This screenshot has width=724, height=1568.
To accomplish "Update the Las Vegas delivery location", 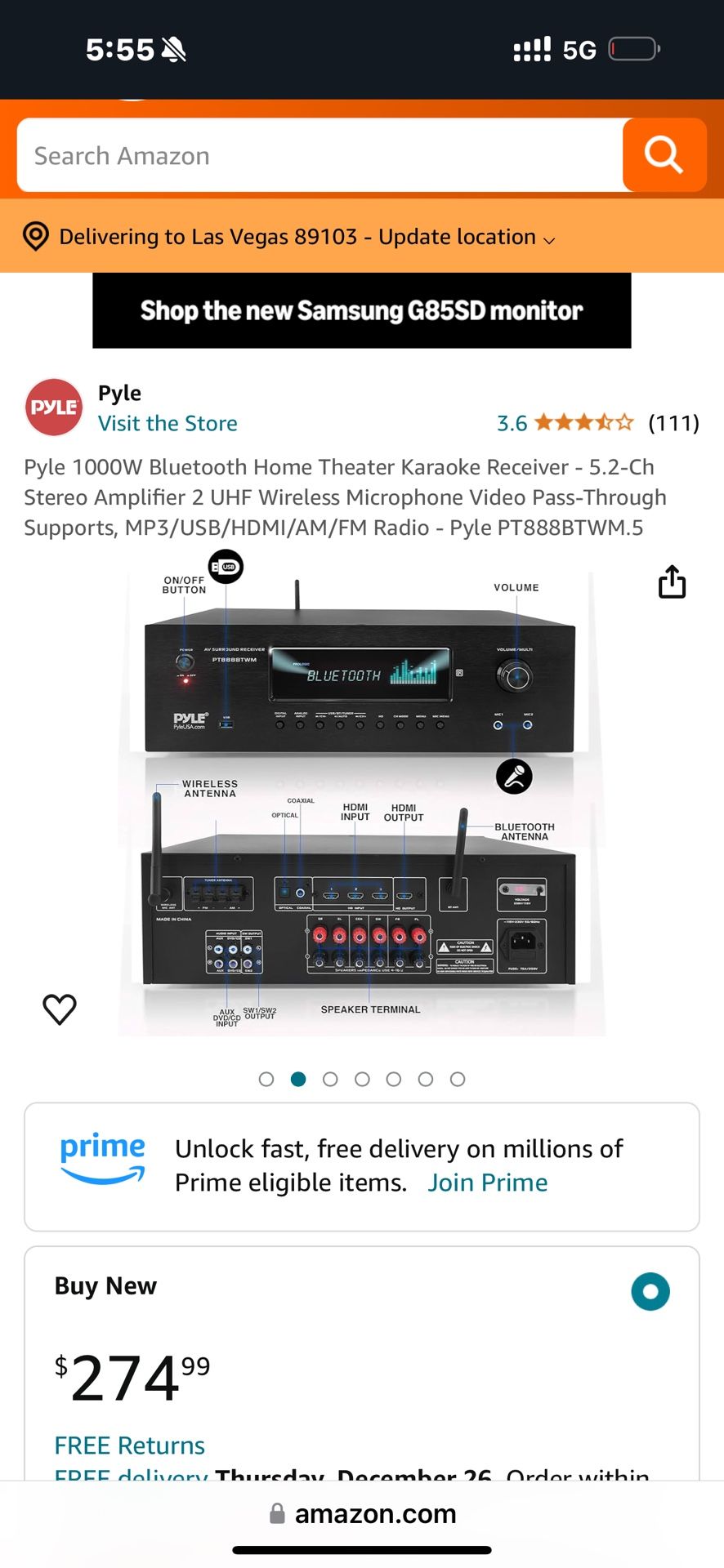I will 290,237.
